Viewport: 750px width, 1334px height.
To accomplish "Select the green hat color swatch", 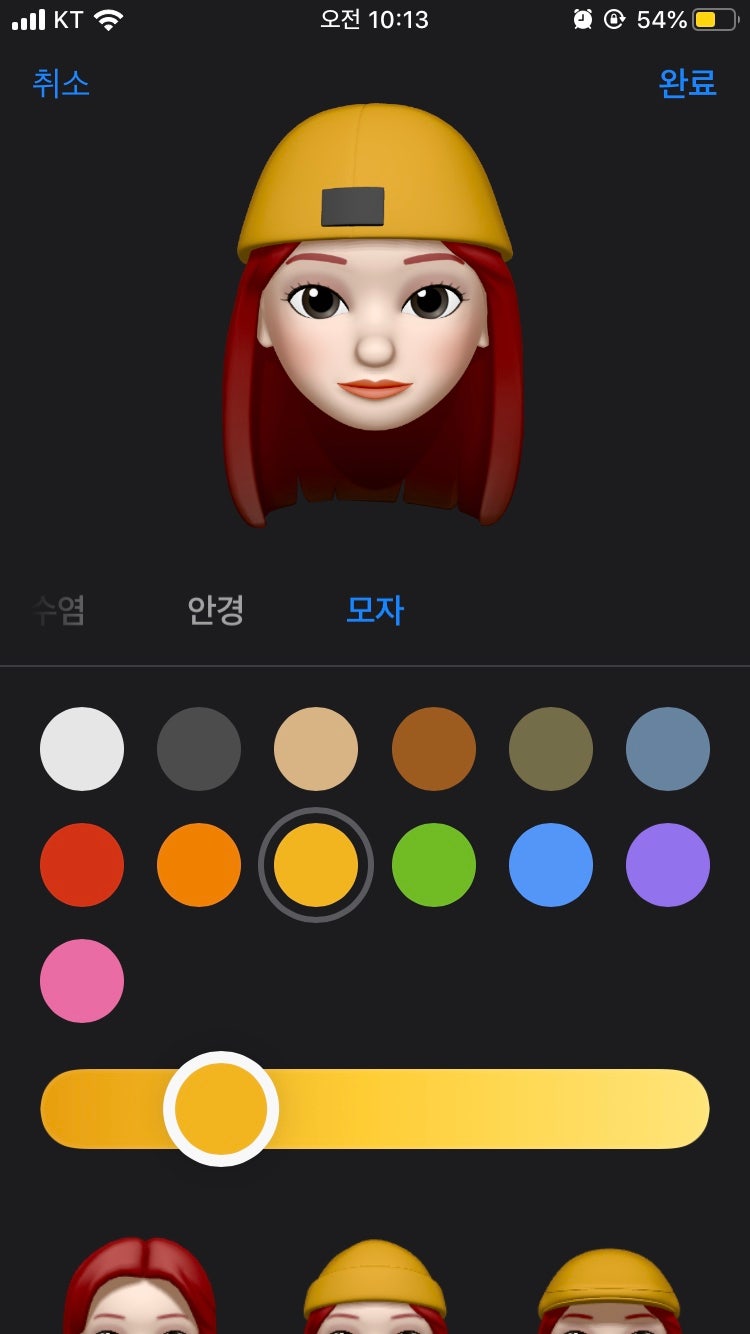I will [x=434, y=865].
